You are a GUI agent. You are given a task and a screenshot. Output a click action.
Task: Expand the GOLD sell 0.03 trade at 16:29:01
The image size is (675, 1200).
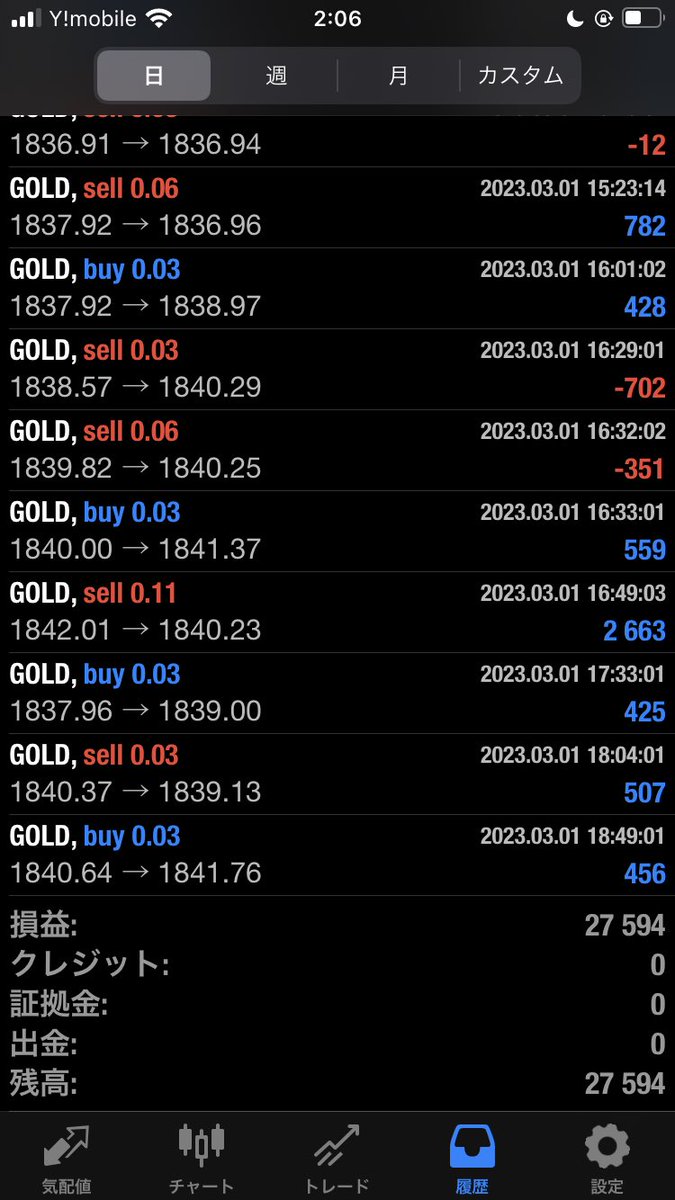337,369
